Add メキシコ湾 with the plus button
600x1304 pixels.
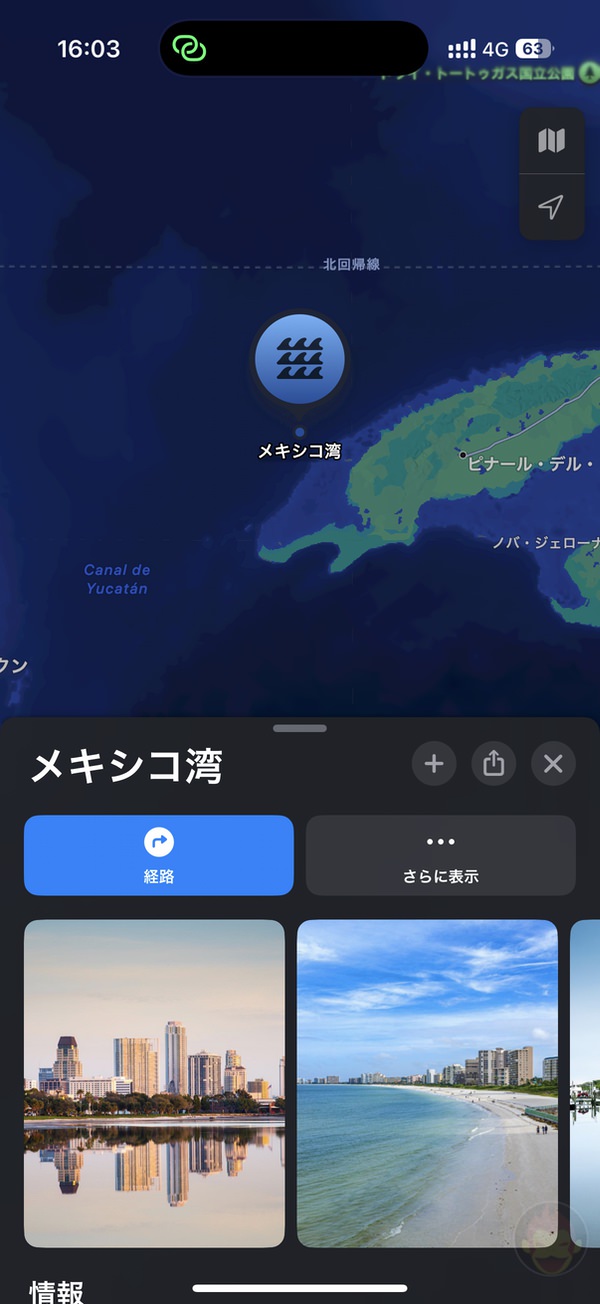pyautogui.click(x=434, y=765)
